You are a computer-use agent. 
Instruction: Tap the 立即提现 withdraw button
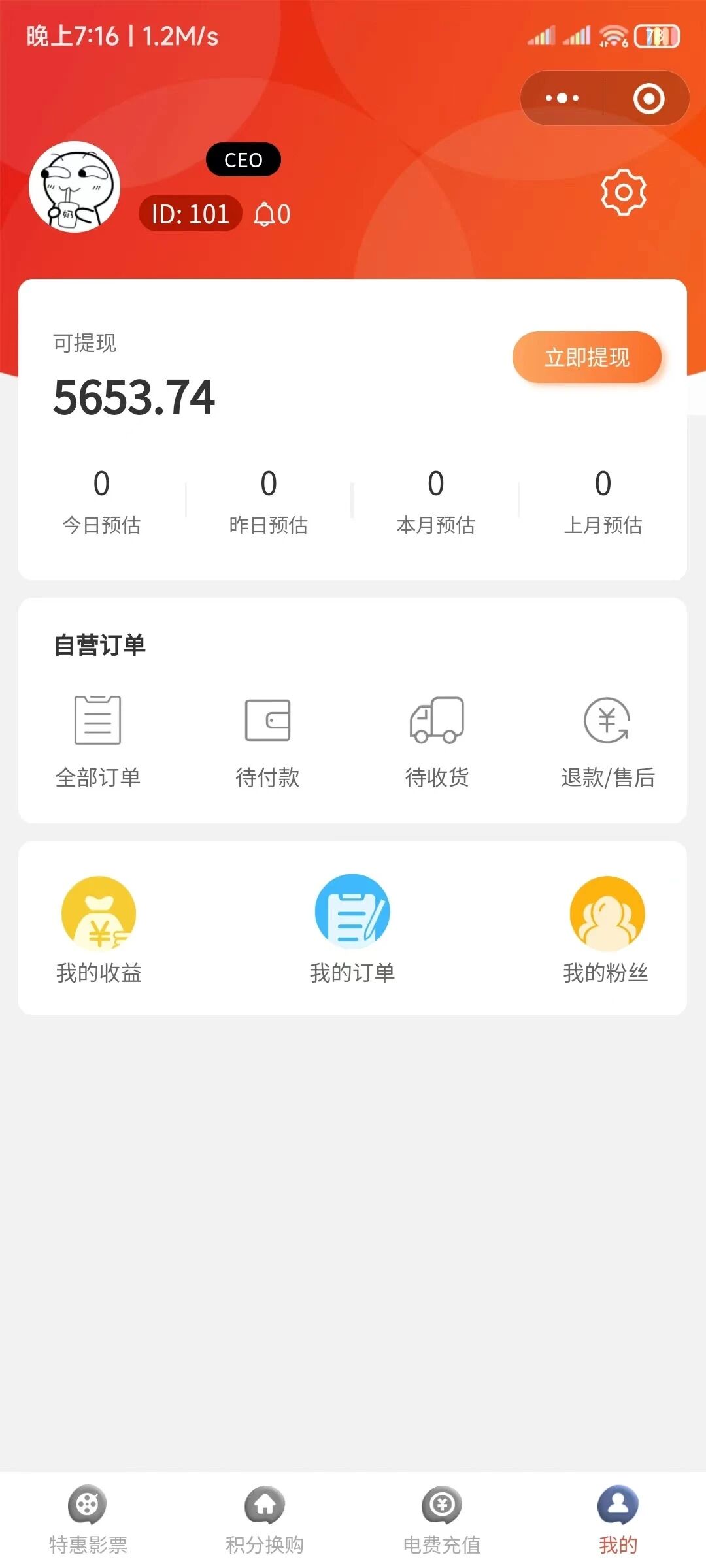click(586, 357)
